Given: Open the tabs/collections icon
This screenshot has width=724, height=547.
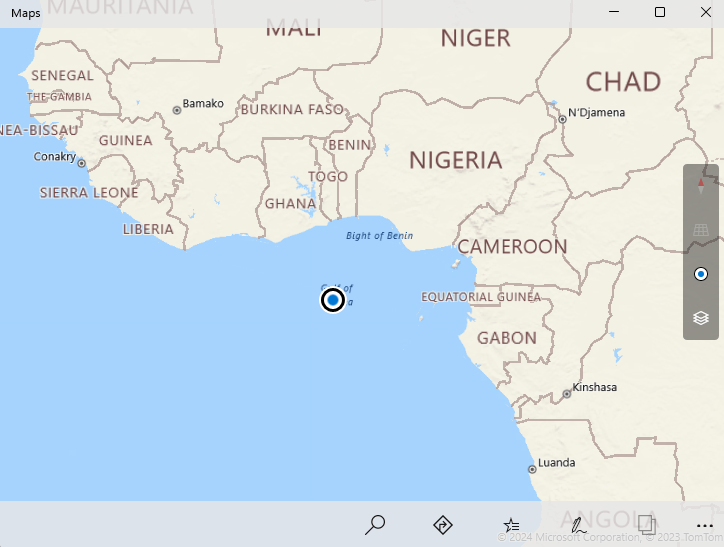Looking at the screenshot, I should (x=646, y=524).
